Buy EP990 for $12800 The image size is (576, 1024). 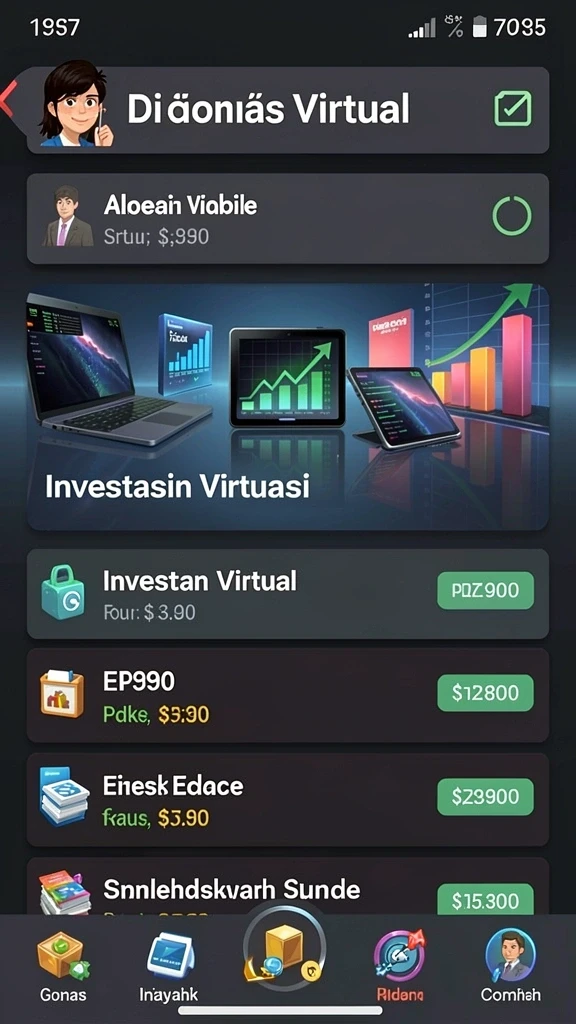point(485,693)
